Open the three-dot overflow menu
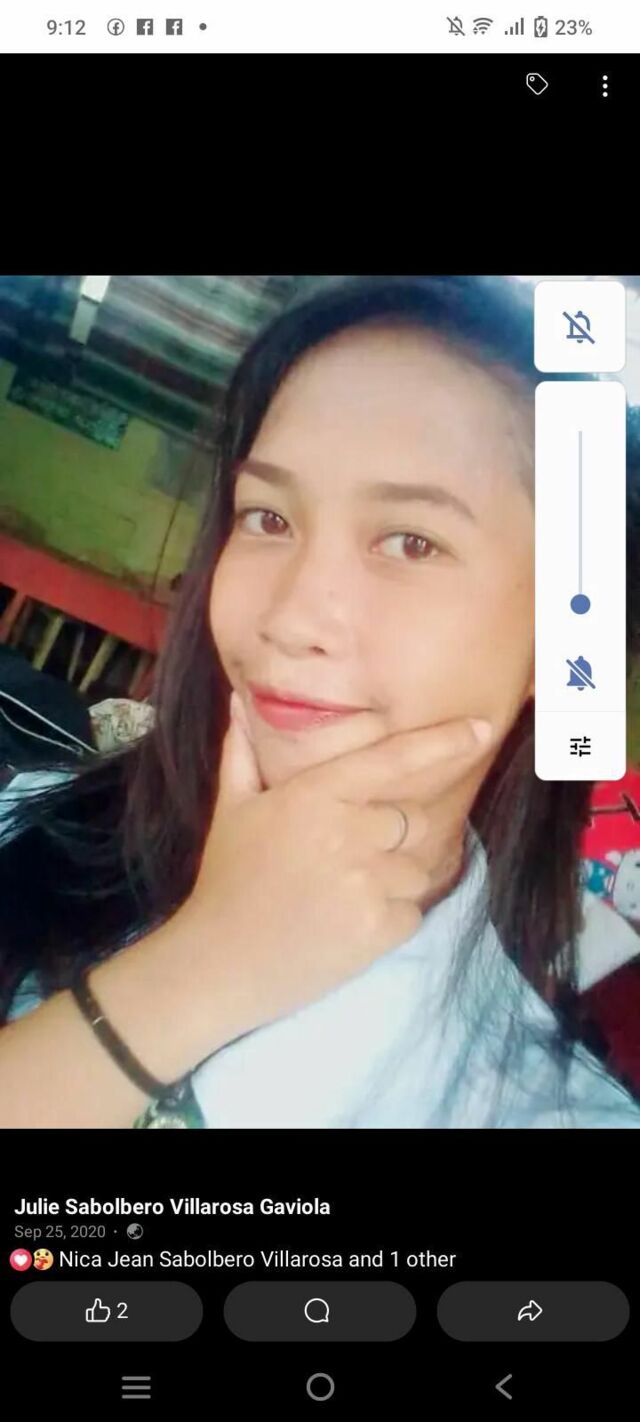Screen dimensions: 640x1422 (x=605, y=86)
